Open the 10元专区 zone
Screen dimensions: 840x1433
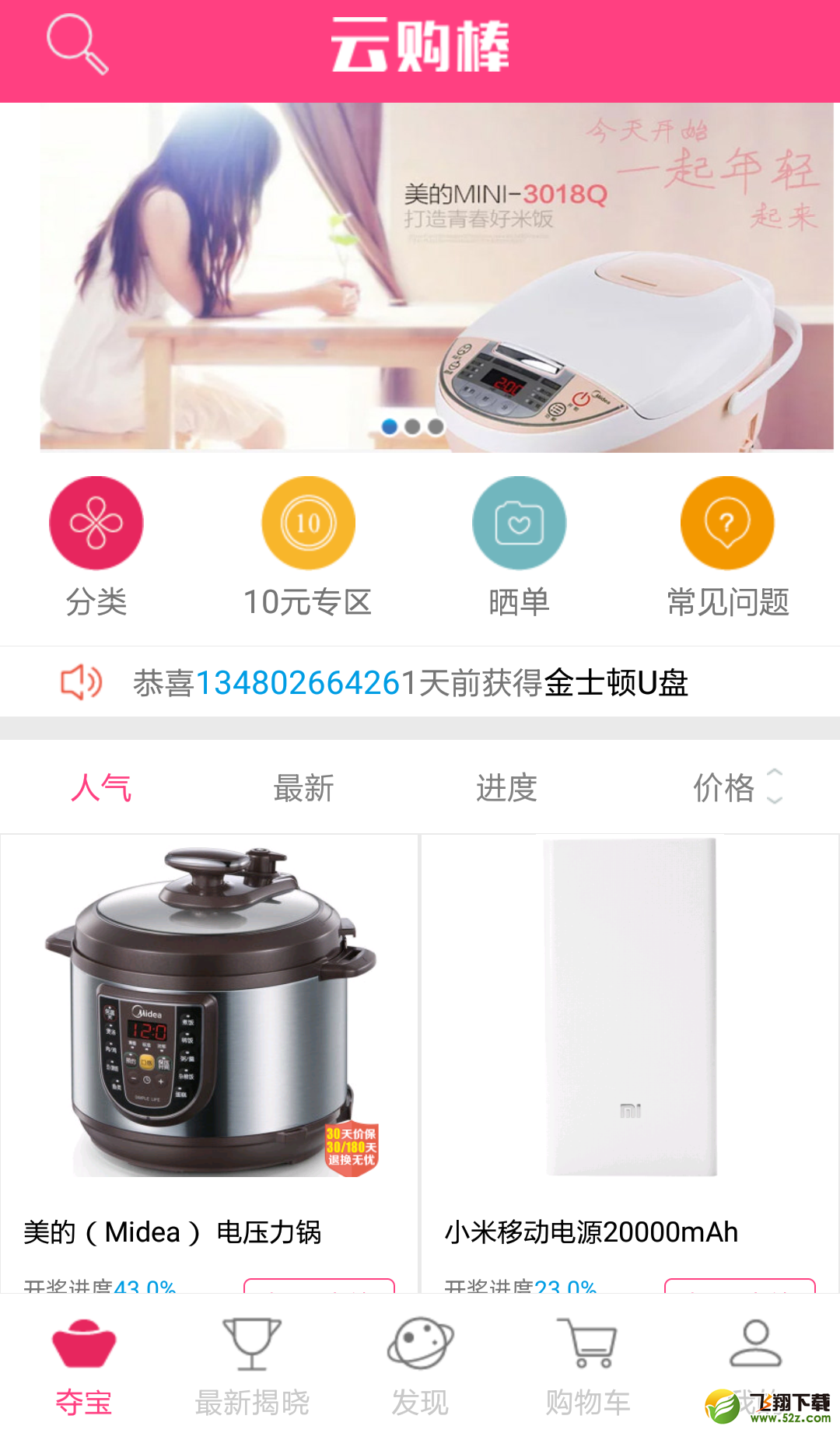click(x=308, y=547)
